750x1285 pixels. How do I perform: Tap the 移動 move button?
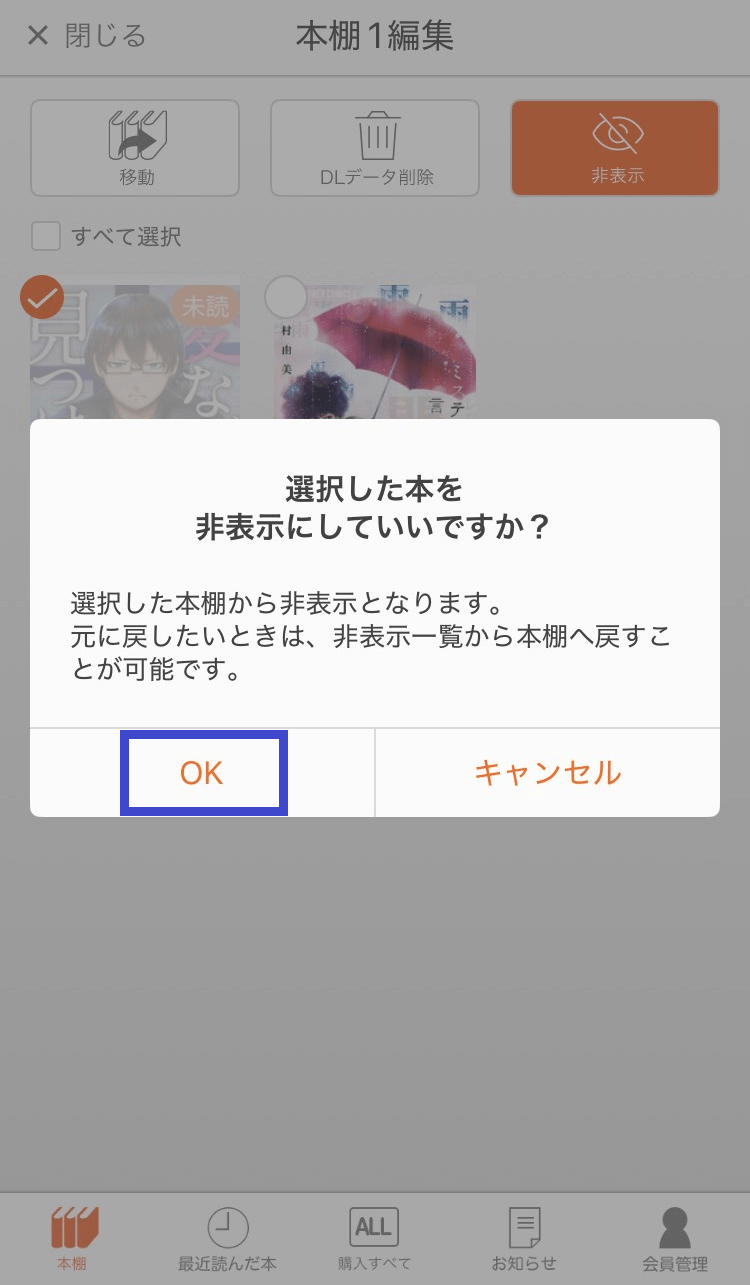[x=135, y=148]
